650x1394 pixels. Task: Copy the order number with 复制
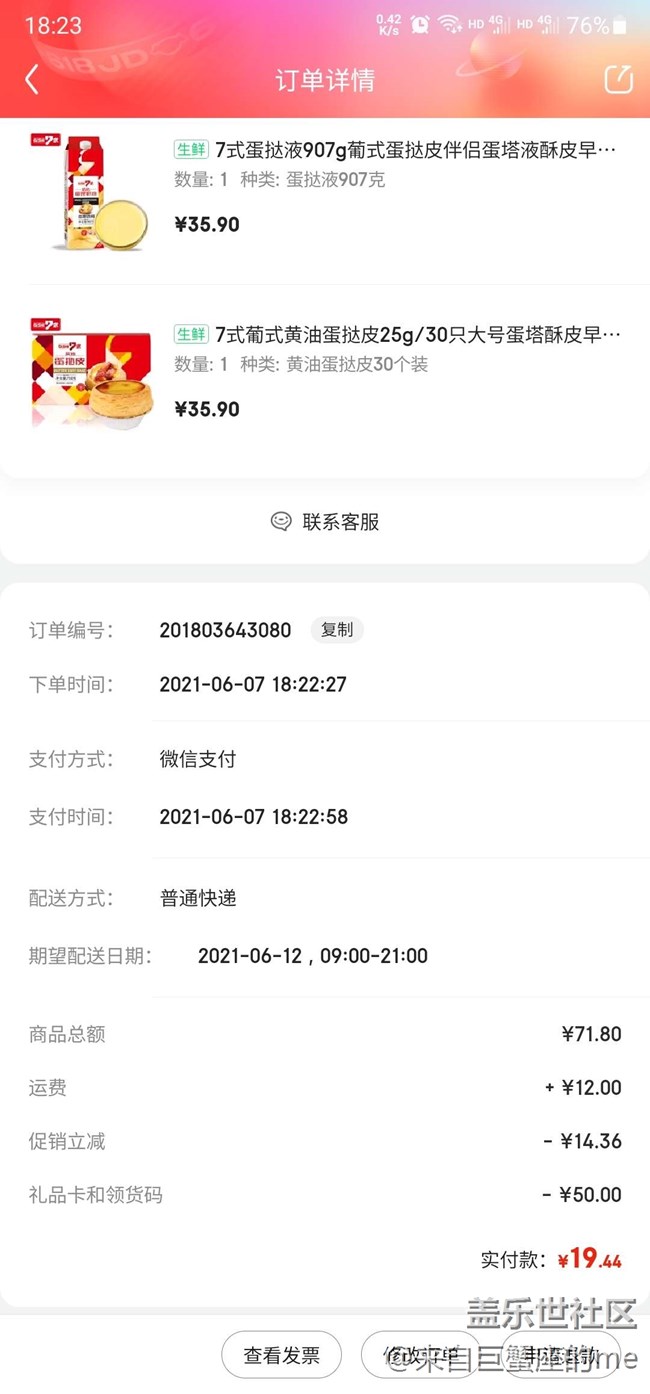pyautogui.click(x=337, y=630)
